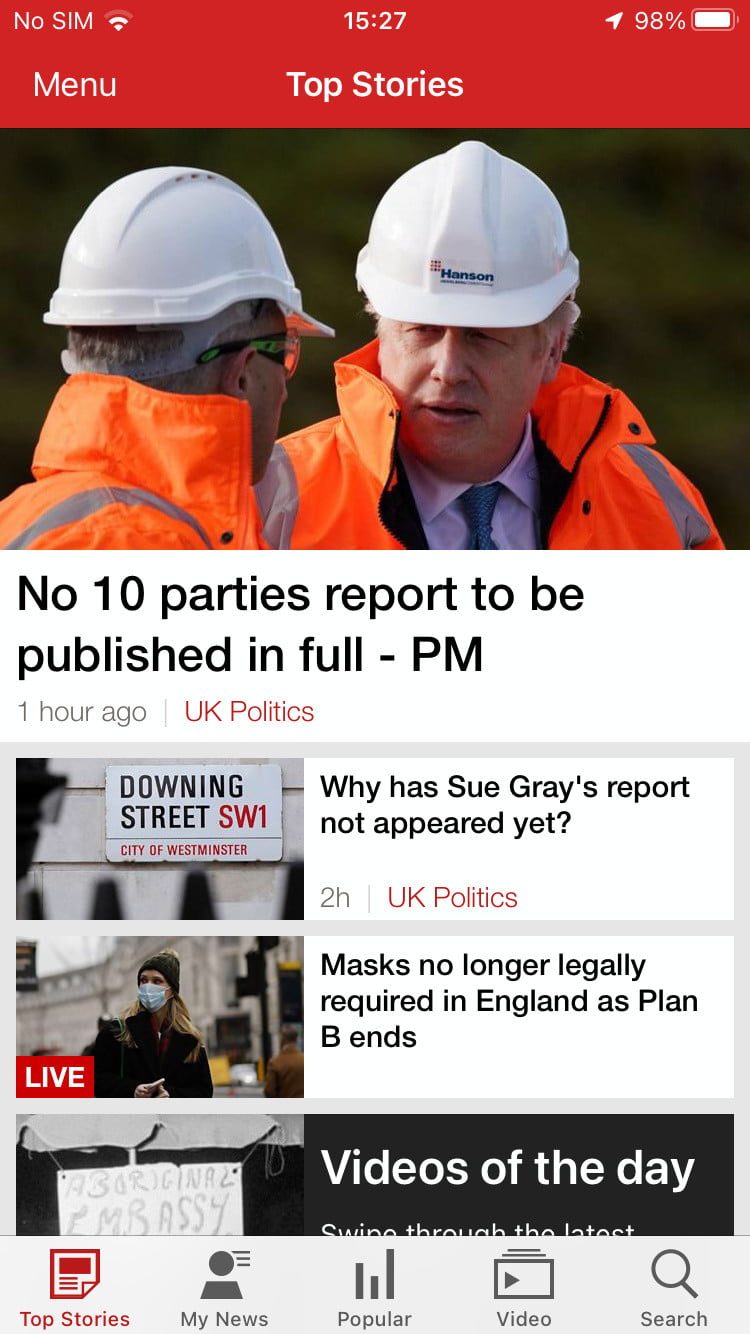Open the Videos of the day card
Image resolution: width=750 pixels, height=1334 pixels.
(506, 1172)
